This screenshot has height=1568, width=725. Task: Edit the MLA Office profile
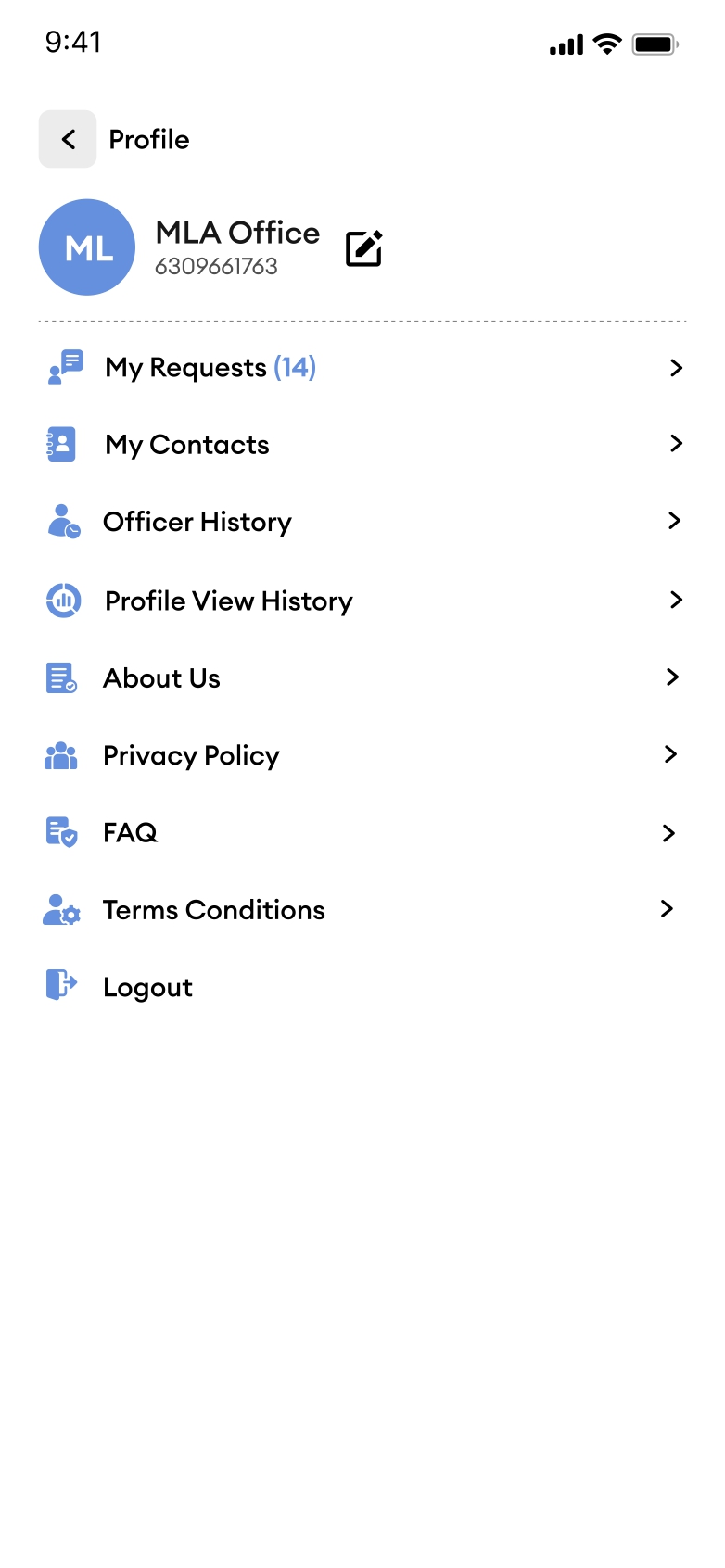point(363,248)
